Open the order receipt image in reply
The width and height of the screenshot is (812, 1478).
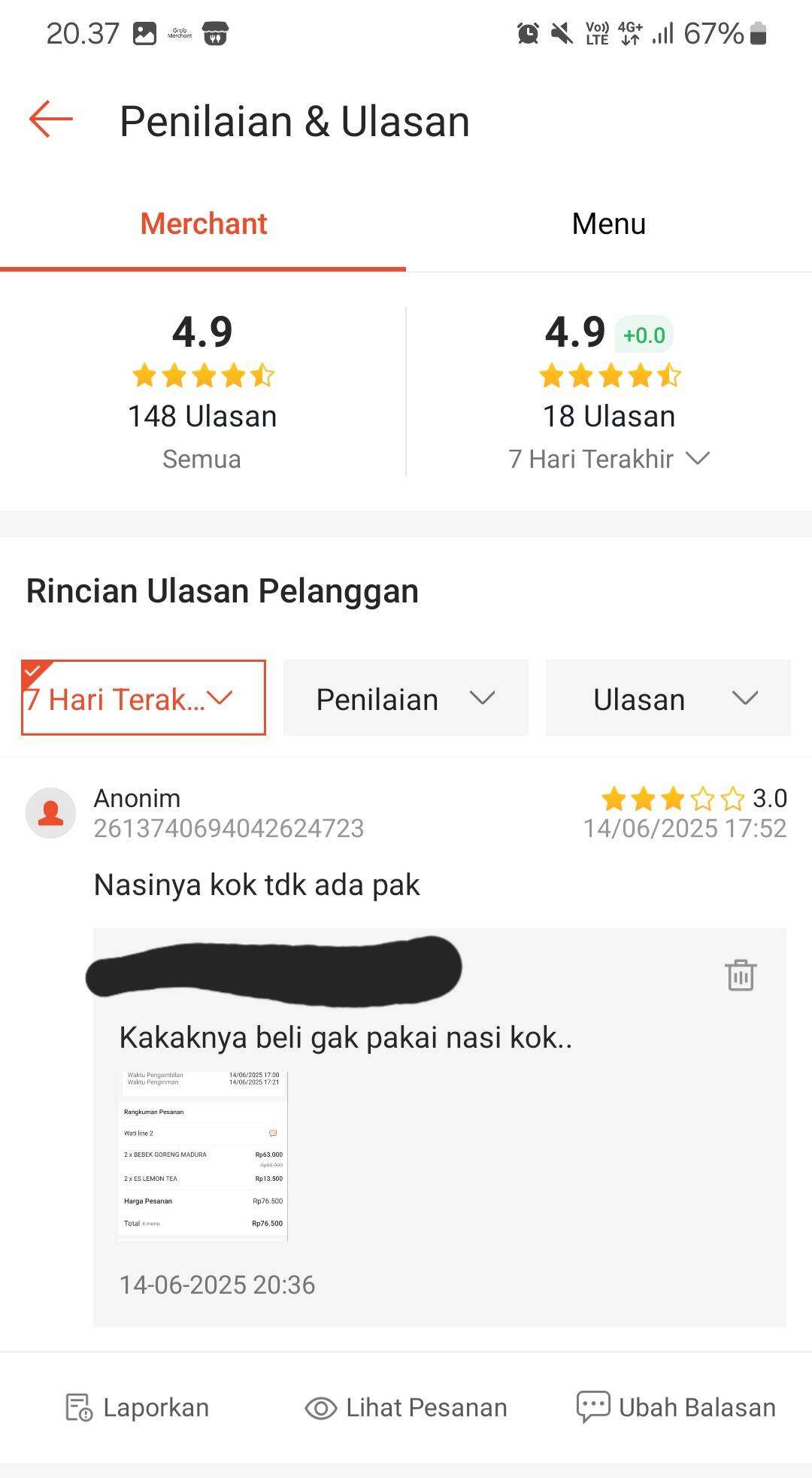click(x=204, y=1155)
